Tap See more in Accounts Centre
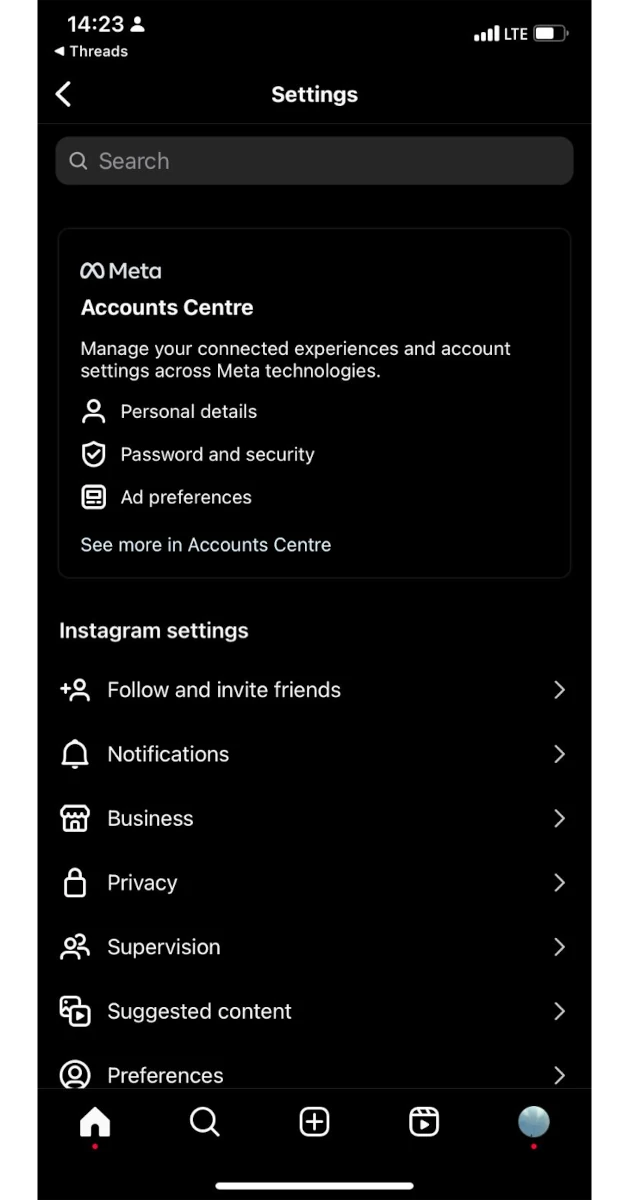628x1200 pixels. (206, 545)
